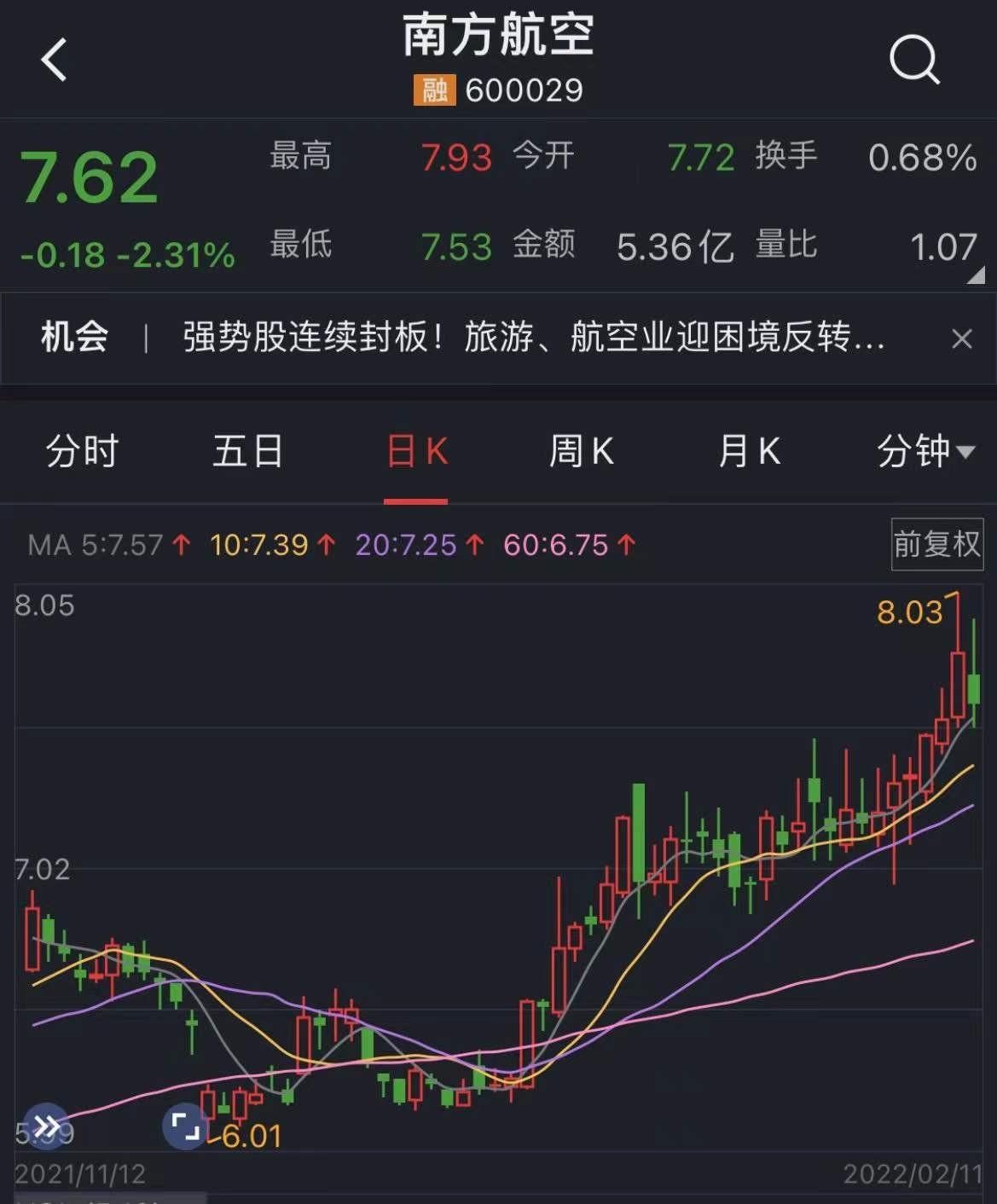Open the 强势股连续封板 news headline
The height and width of the screenshot is (1204, 997).
click(x=529, y=339)
